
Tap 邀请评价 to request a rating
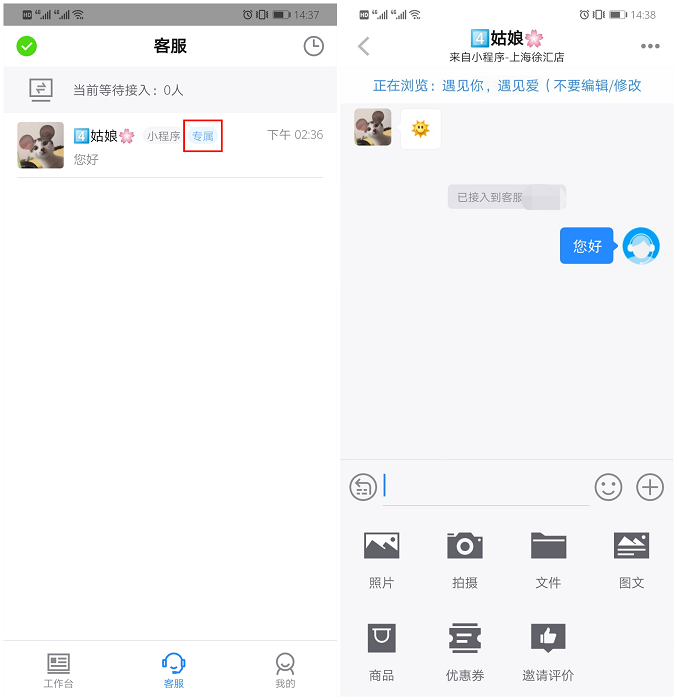[548, 651]
